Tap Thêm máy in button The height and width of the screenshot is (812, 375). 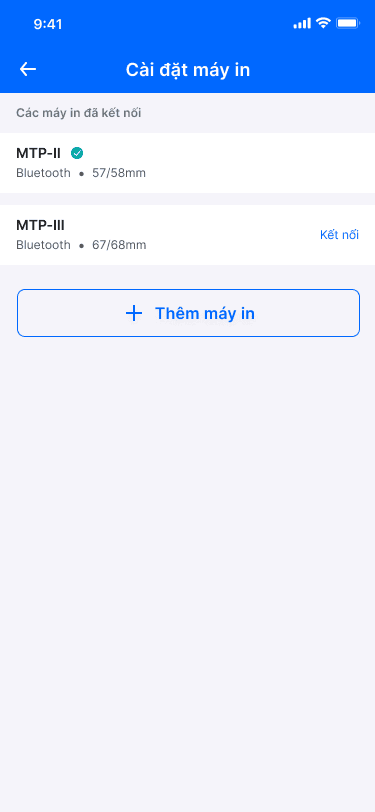coord(189,313)
